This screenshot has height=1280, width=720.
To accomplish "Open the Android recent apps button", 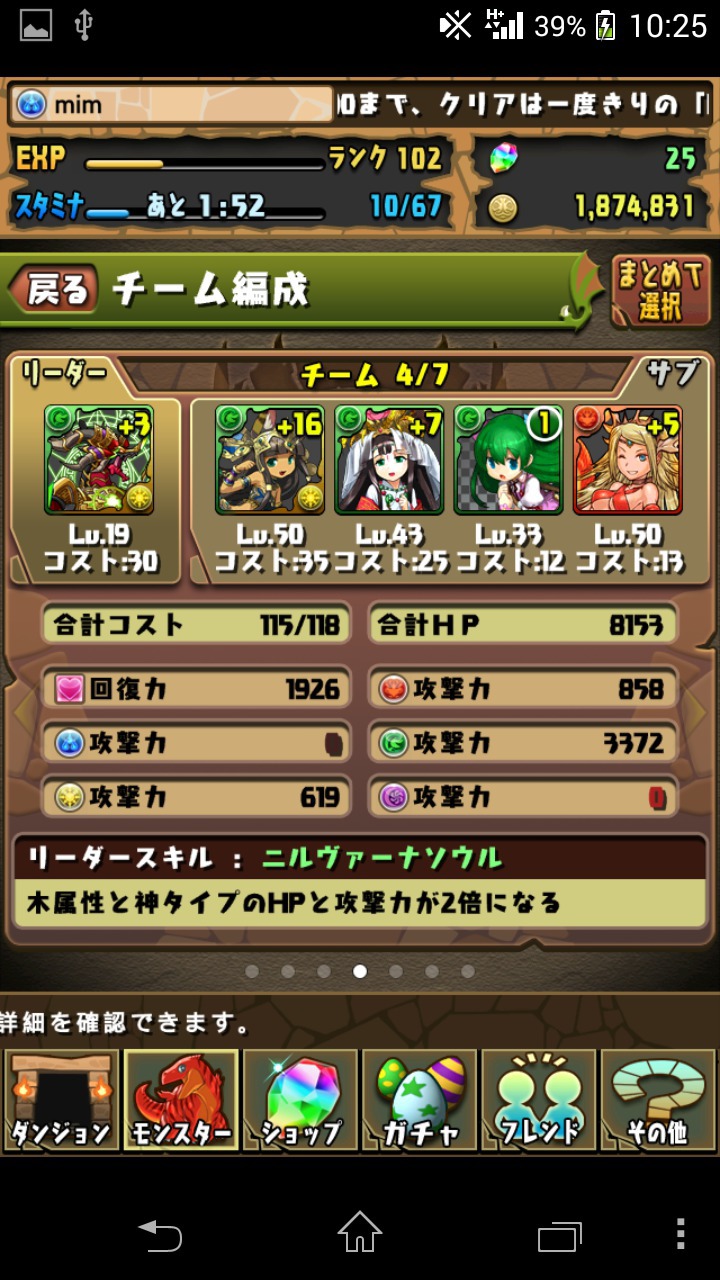I will click(x=559, y=1235).
